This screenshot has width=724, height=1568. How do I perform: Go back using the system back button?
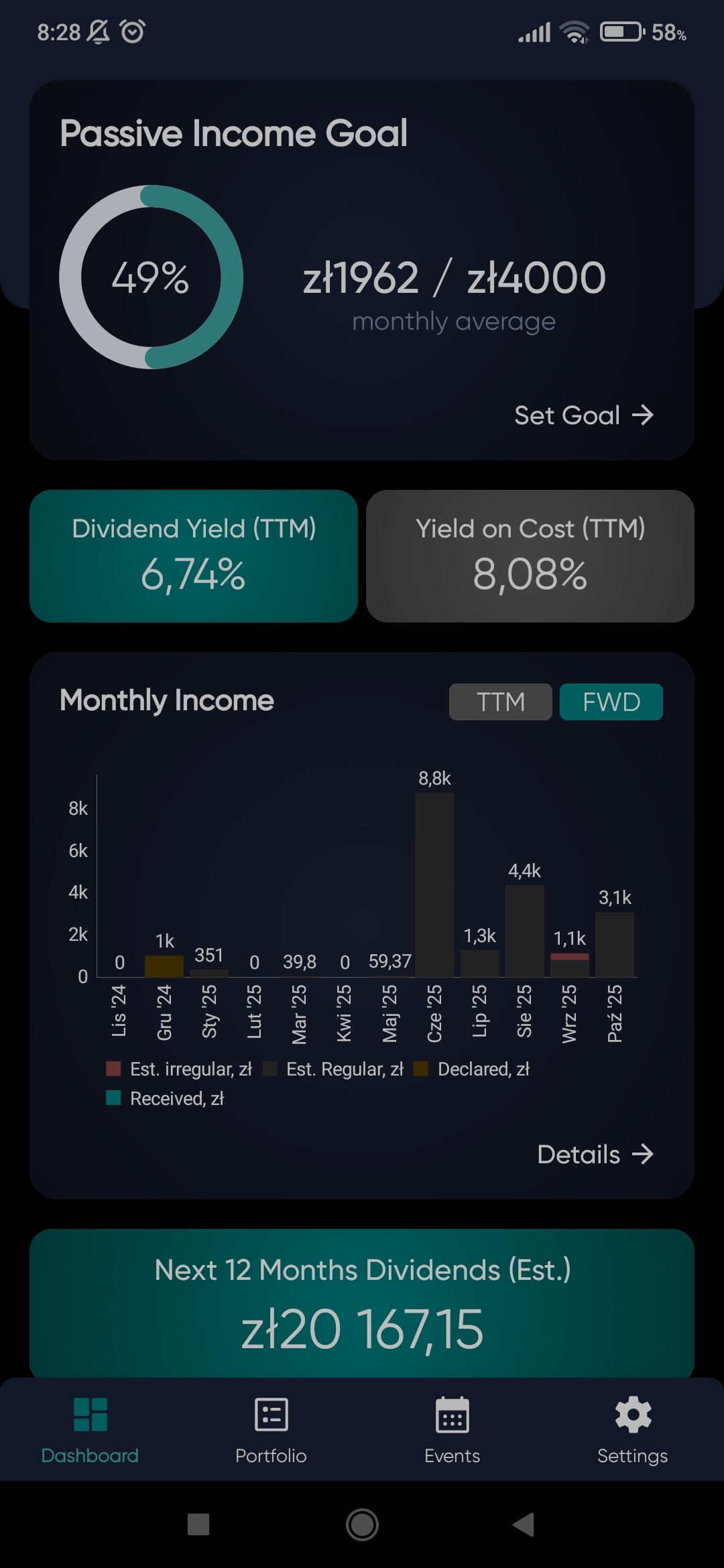click(x=524, y=1524)
